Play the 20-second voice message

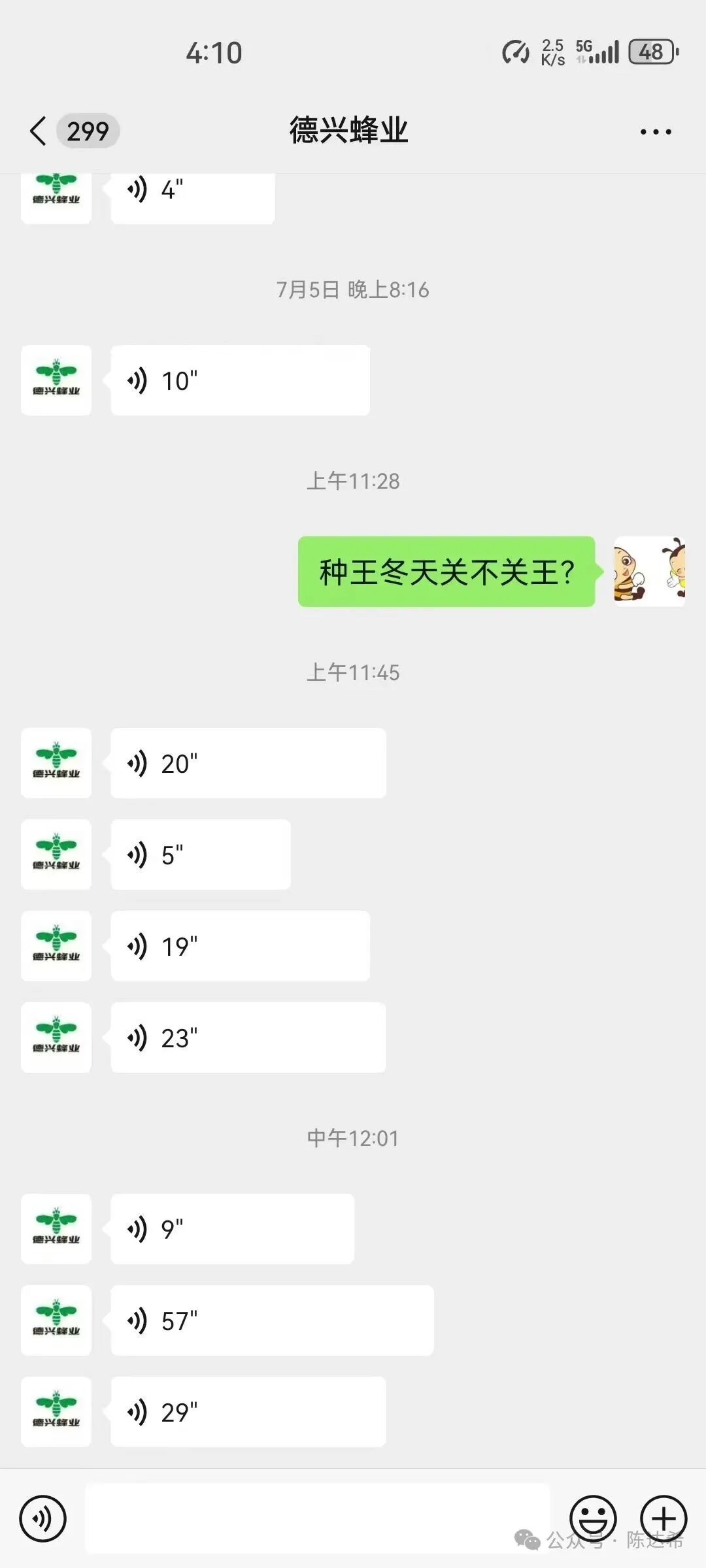pos(248,763)
